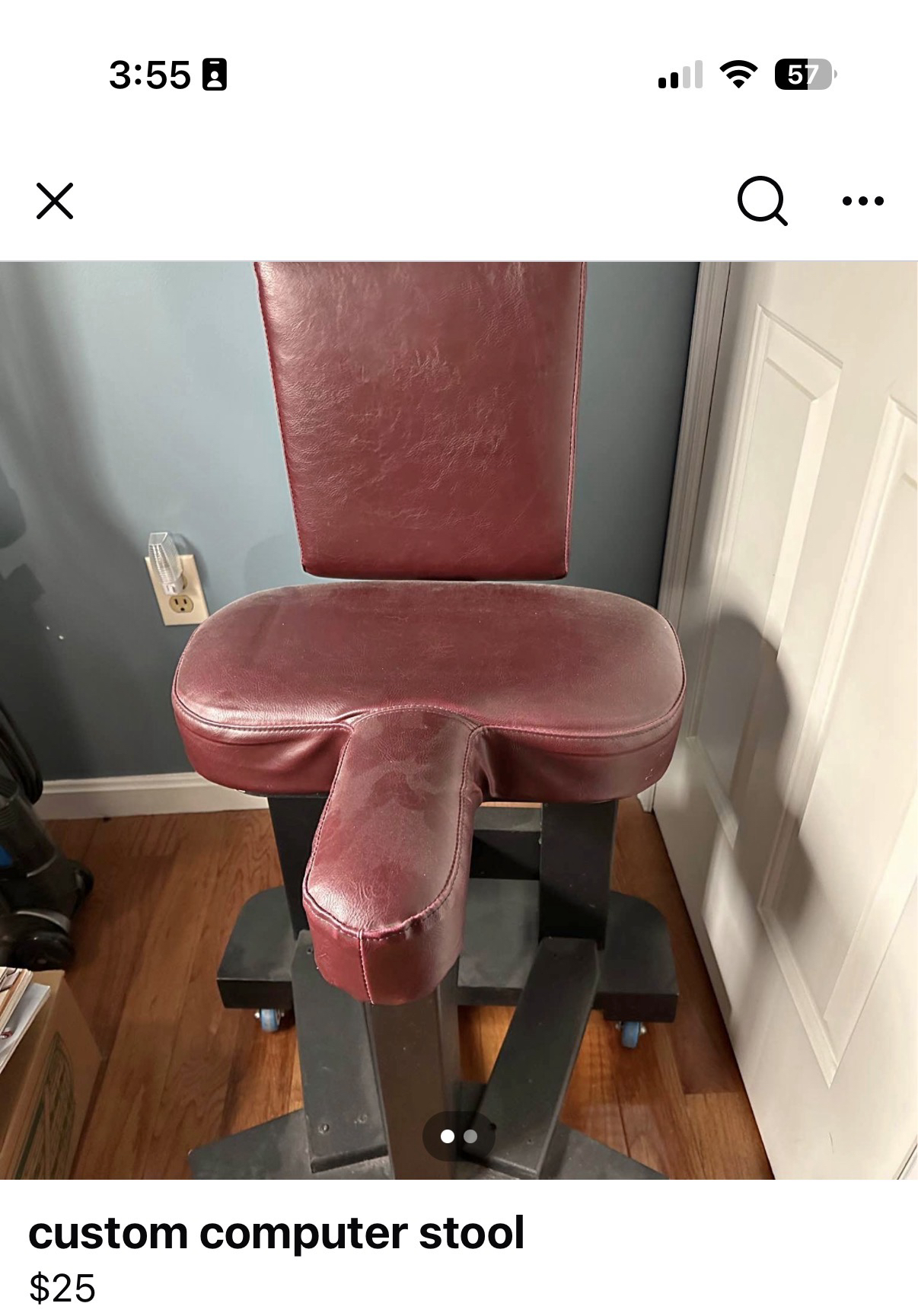Close the listing view
Screen dimensions: 918x1316
point(55,201)
